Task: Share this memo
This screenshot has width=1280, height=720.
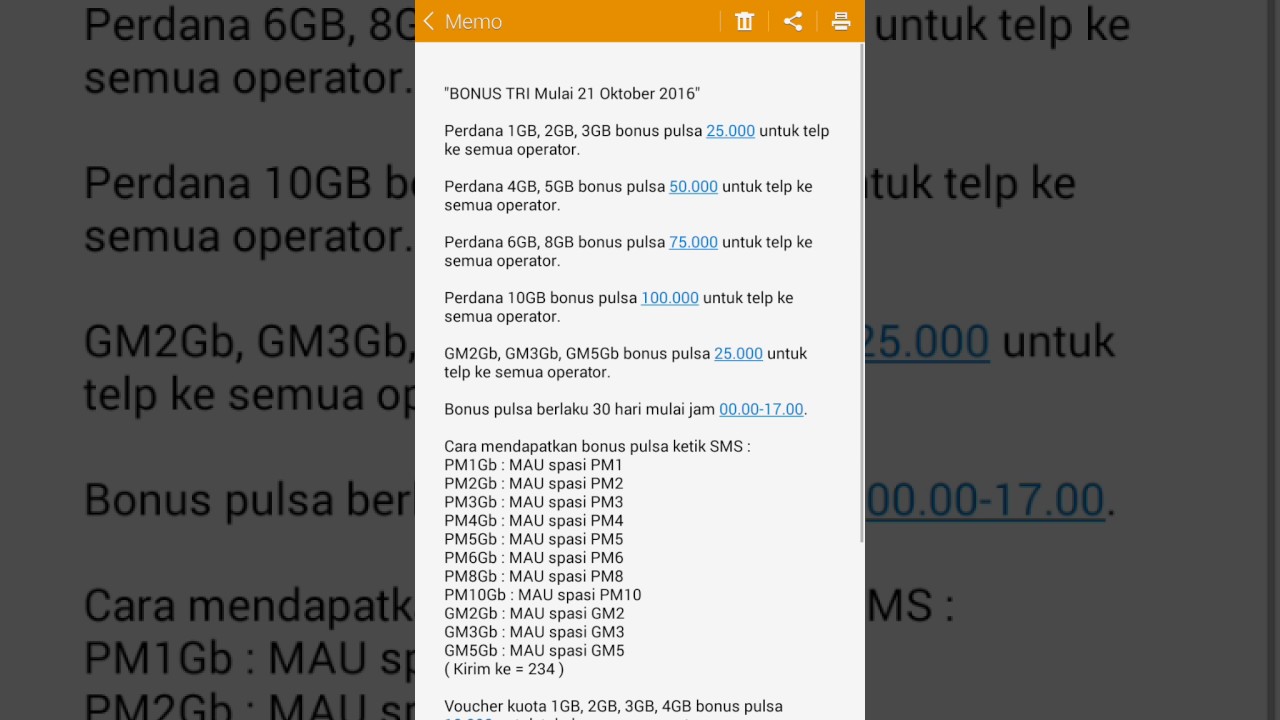Action: coord(793,21)
